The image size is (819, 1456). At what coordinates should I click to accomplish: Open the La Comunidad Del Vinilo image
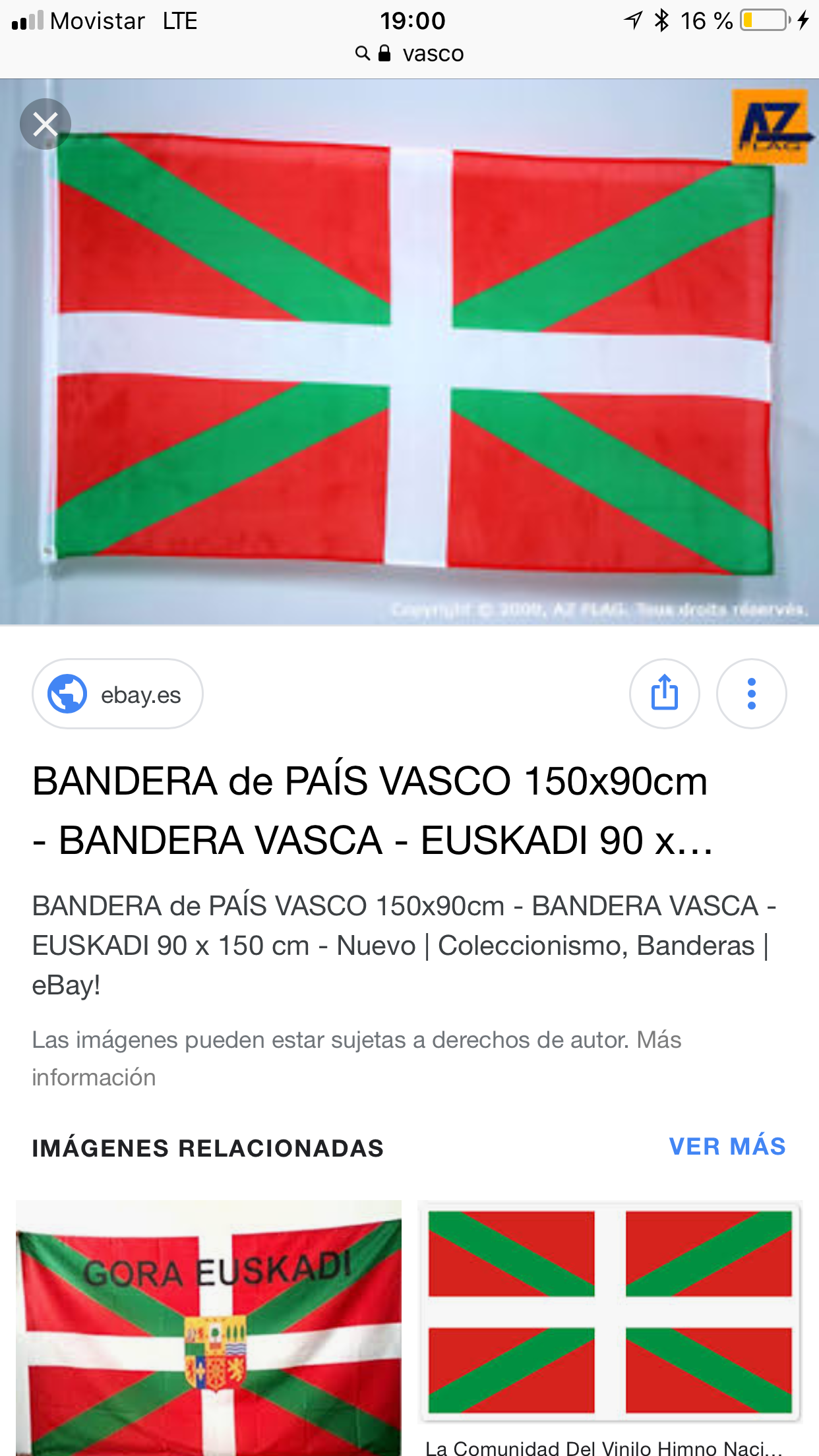pos(609,1312)
